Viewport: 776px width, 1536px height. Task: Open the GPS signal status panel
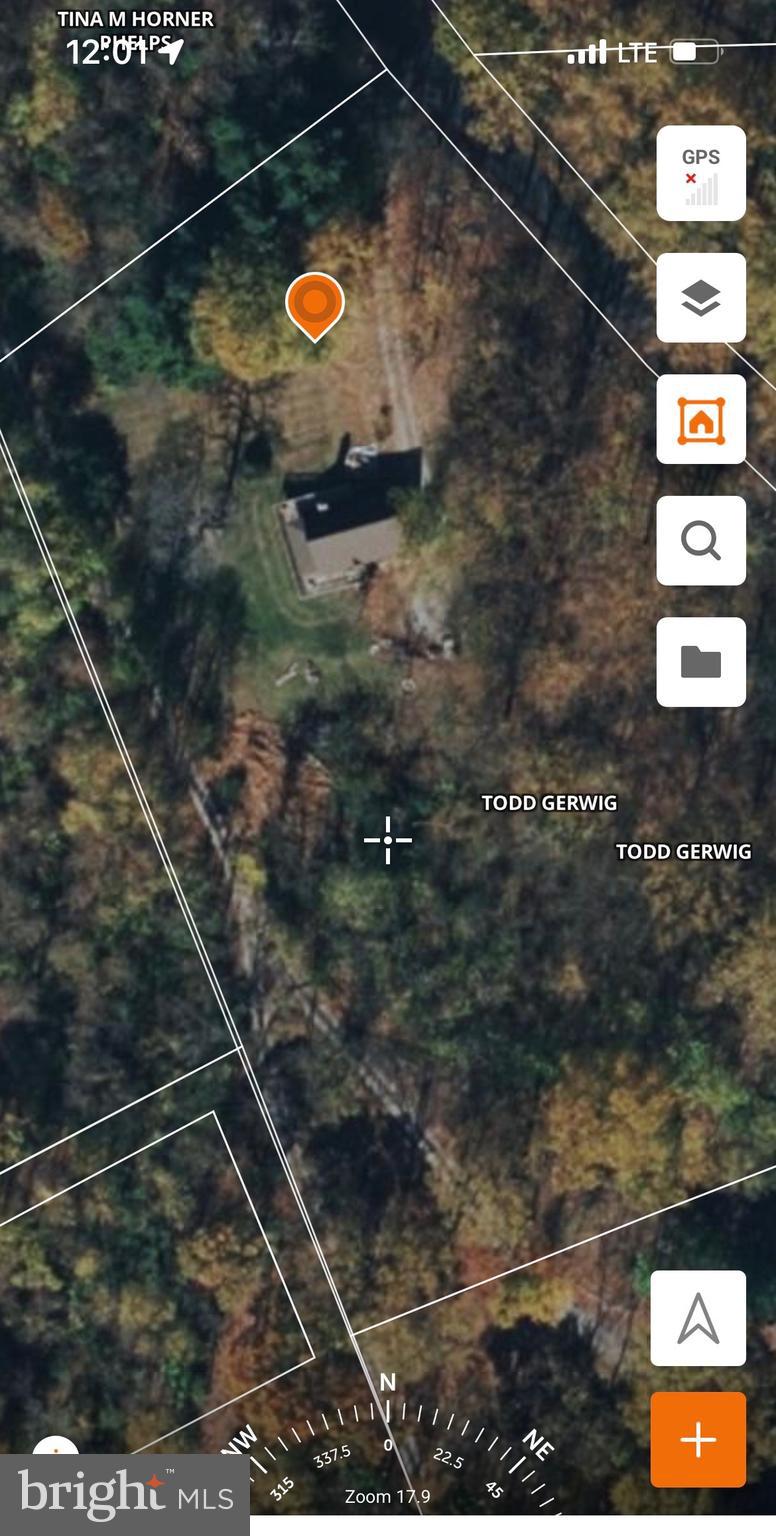click(x=700, y=174)
